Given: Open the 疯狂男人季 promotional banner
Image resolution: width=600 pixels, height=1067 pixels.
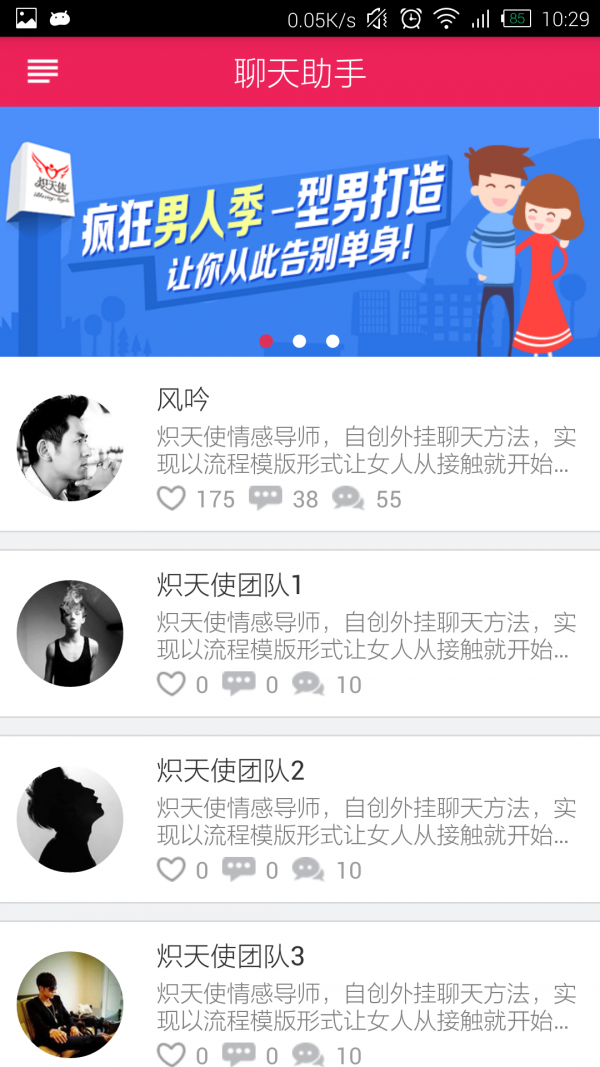Looking at the screenshot, I should tap(300, 230).
